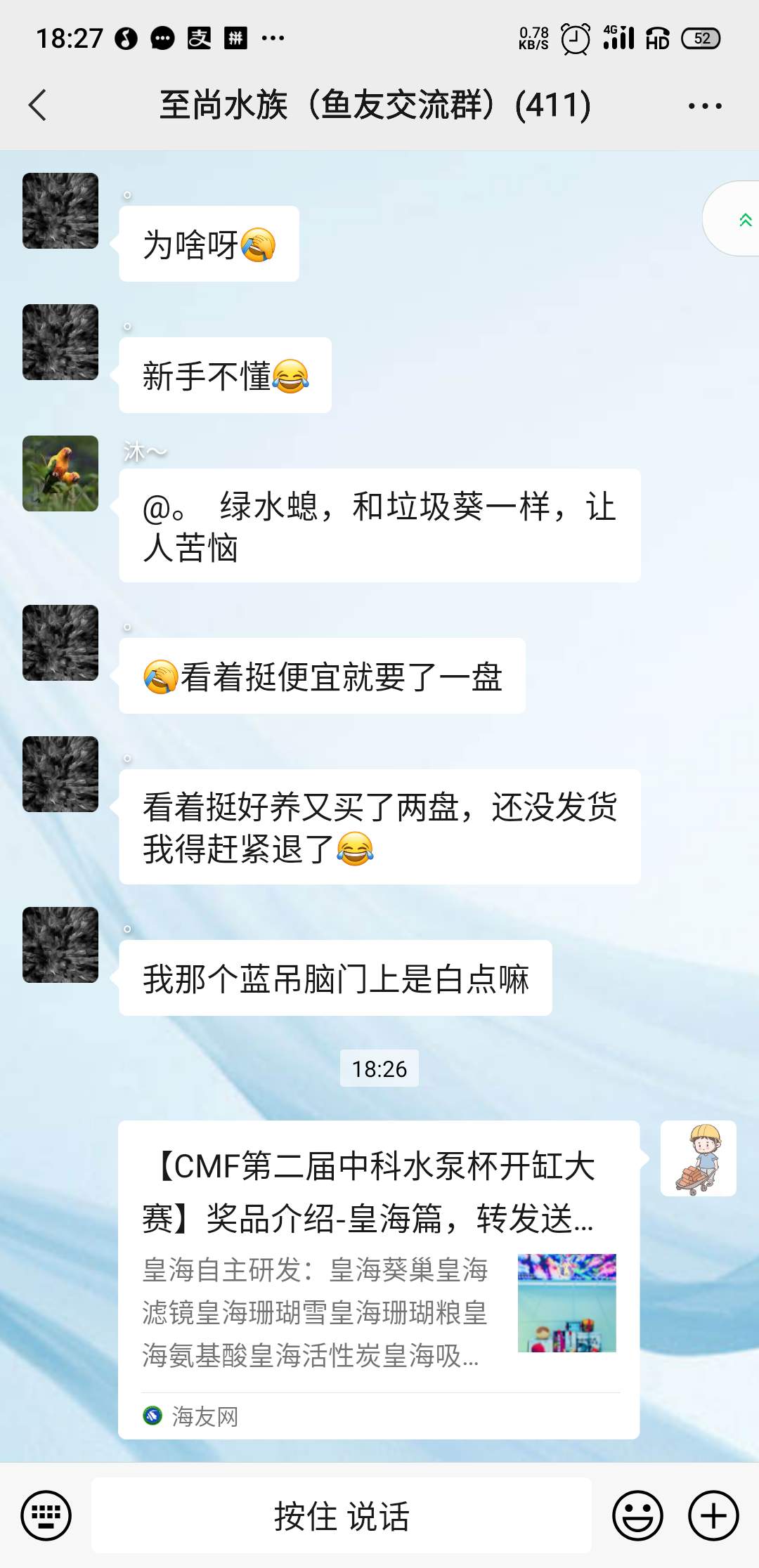Open the plus attachments menu

[713, 1515]
